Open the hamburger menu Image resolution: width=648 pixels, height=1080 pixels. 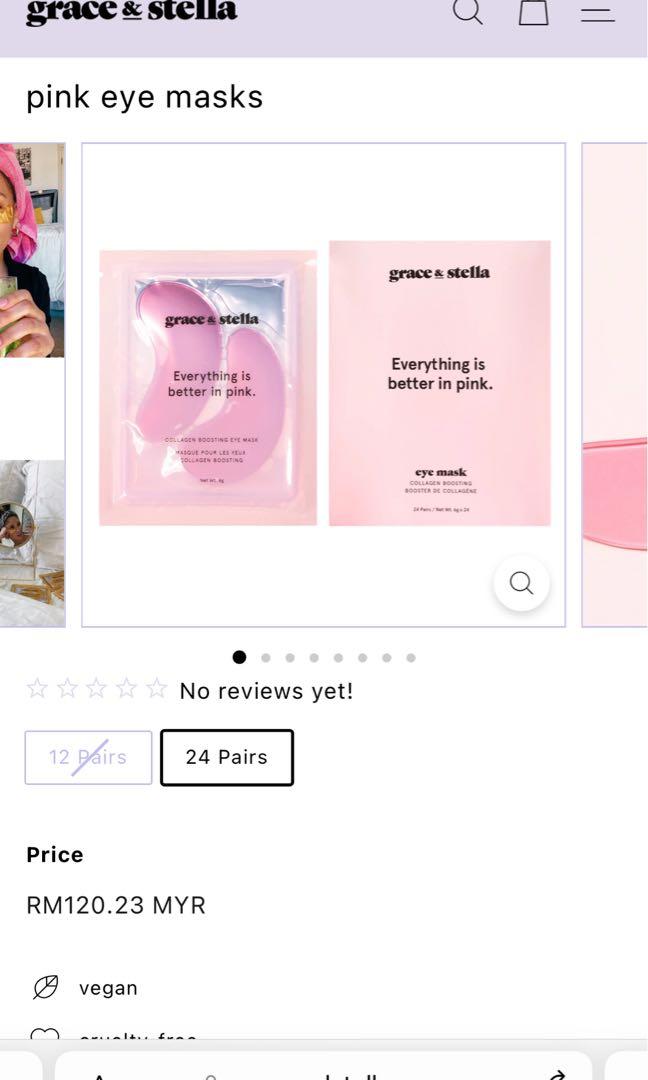click(x=598, y=14)
